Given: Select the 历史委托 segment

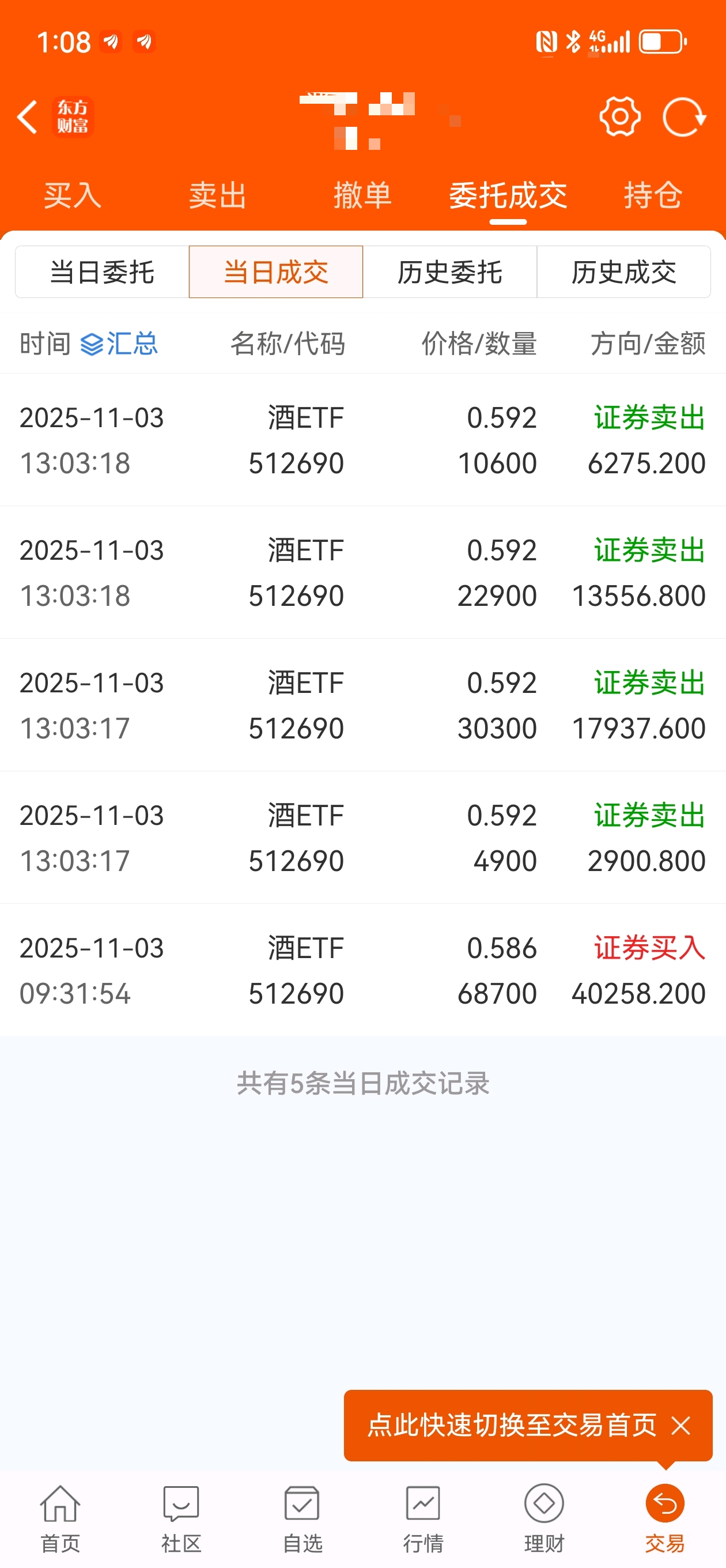Looking at the screenshot, I should (450, 272).
